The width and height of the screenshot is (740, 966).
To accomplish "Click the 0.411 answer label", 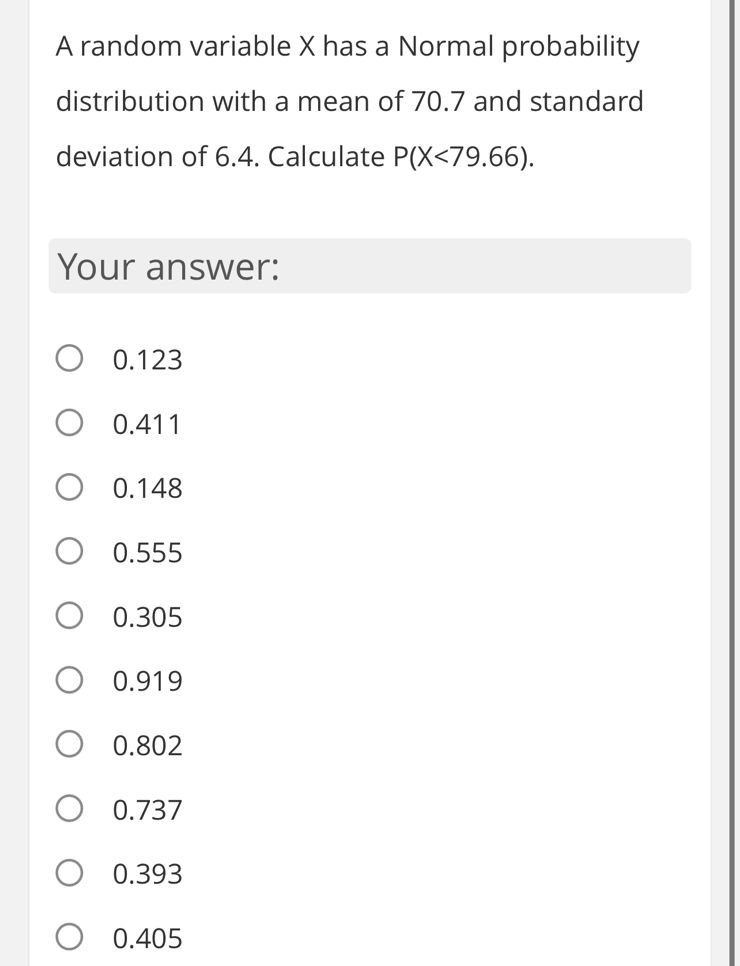I will (x=147, y=423).
